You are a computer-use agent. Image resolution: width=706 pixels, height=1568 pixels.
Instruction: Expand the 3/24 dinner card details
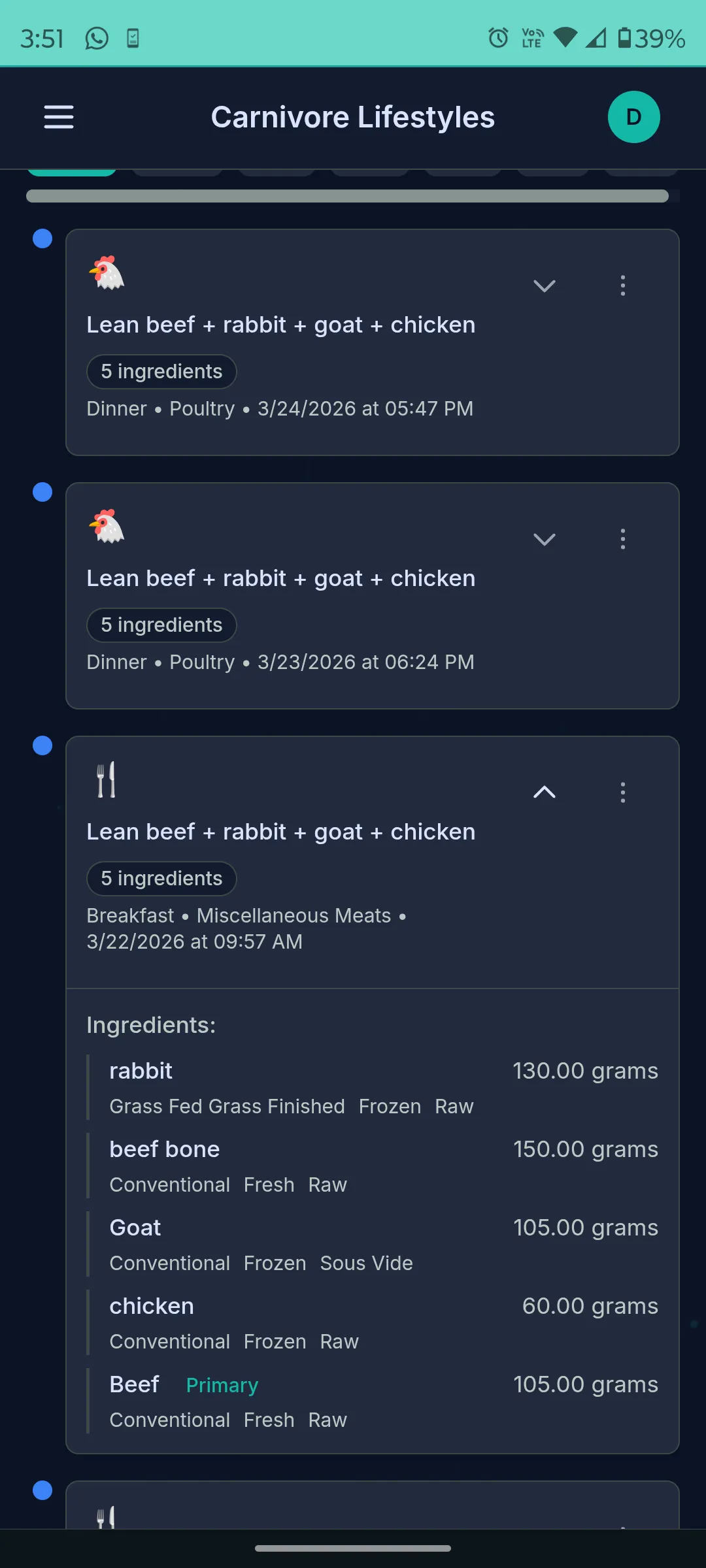[x=544, y=286]
